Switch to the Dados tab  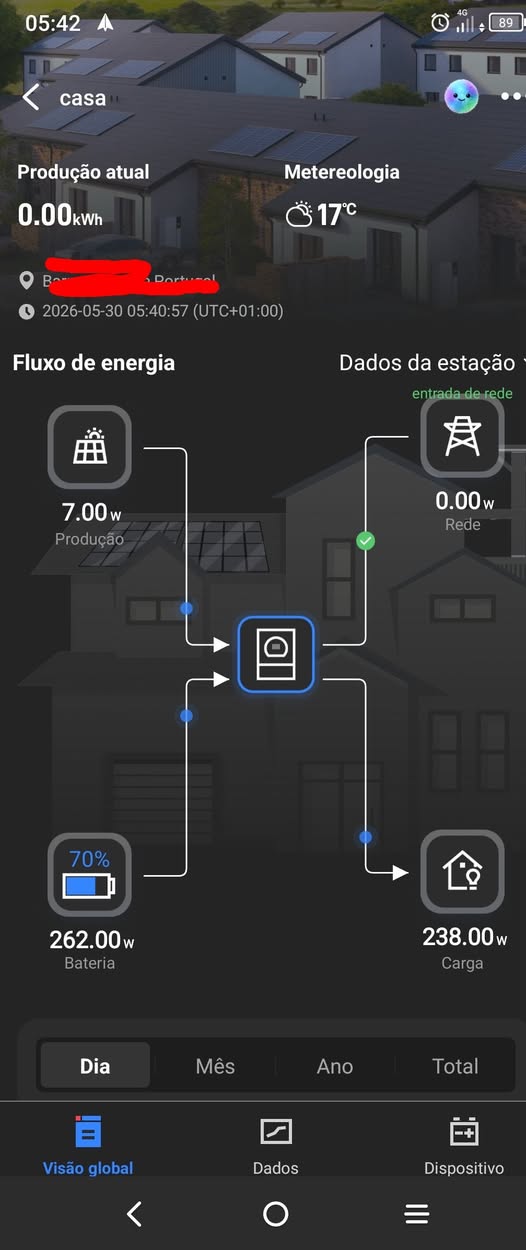point(276,1146)
